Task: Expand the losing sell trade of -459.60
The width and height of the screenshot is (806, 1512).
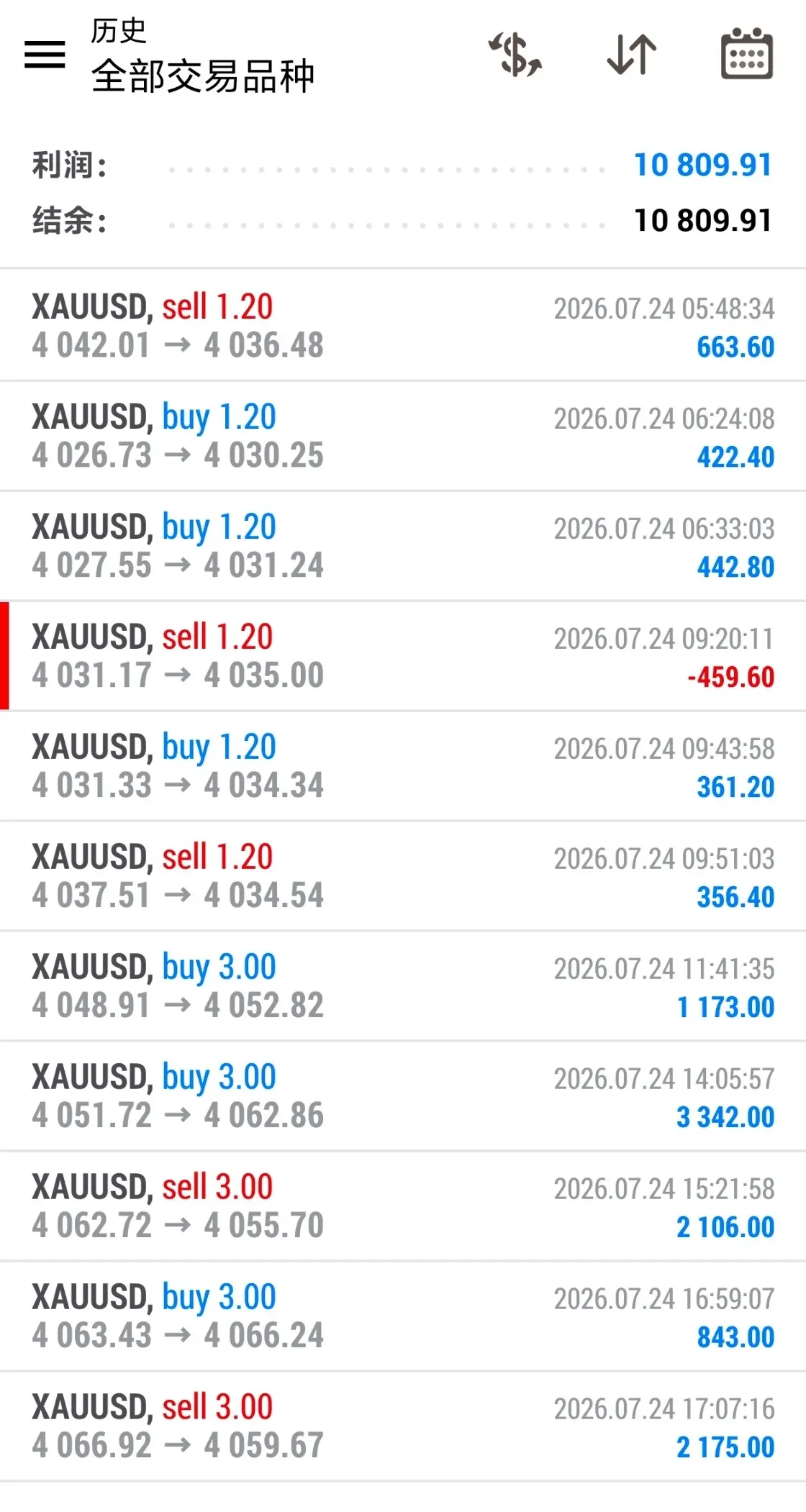Action: 403,656
